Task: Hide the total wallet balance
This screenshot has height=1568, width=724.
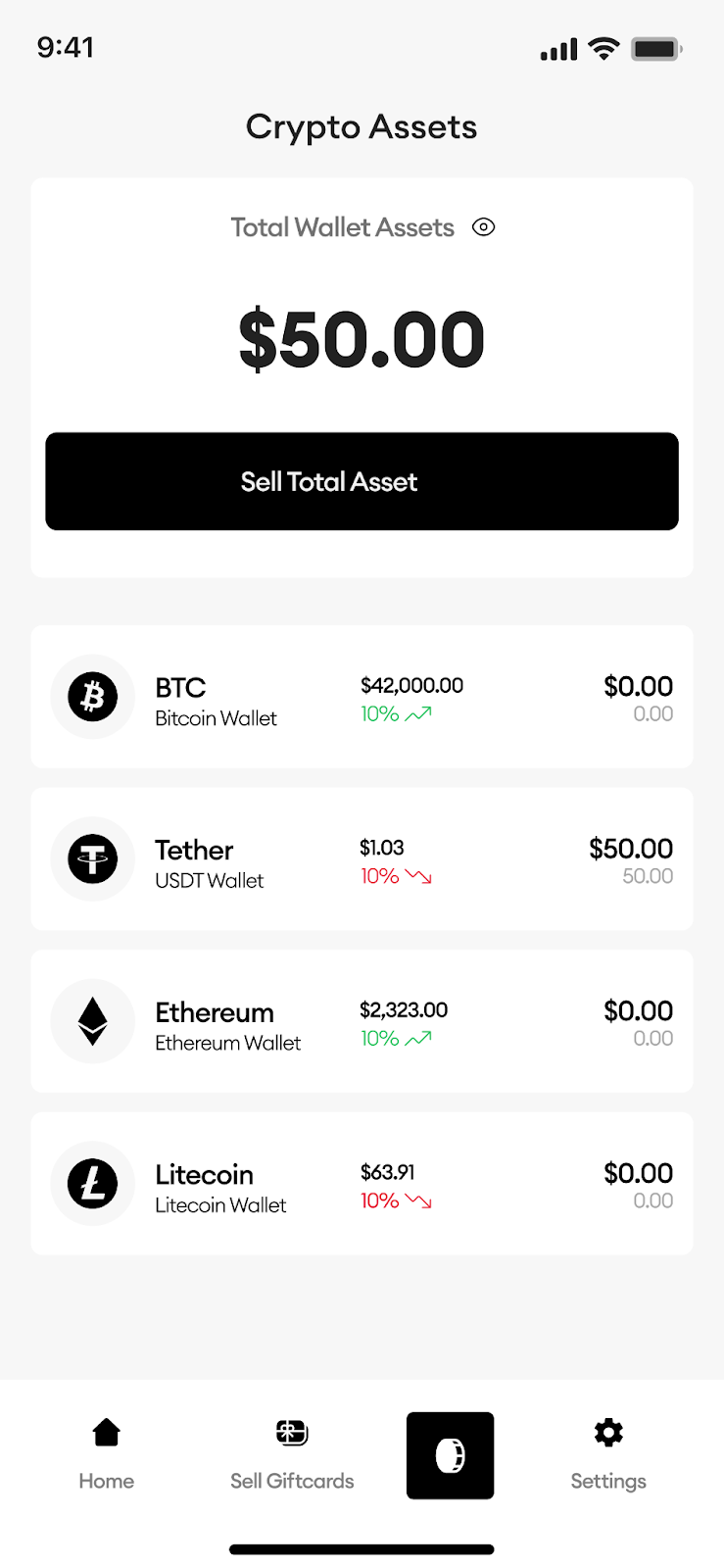Action: 483,227
